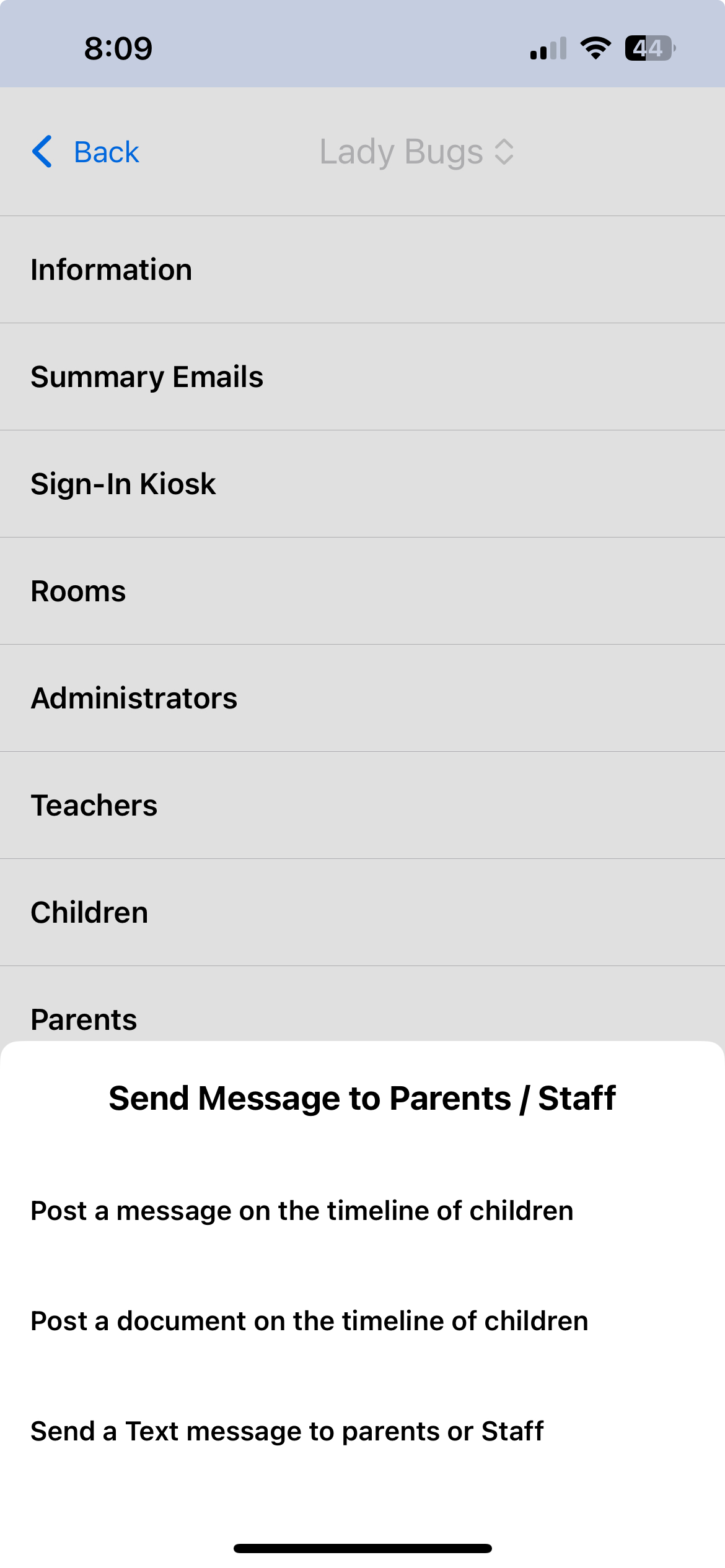Screen dimensions: 725x1568
Task: Go back using the Back button
Action: pos(86,152)
